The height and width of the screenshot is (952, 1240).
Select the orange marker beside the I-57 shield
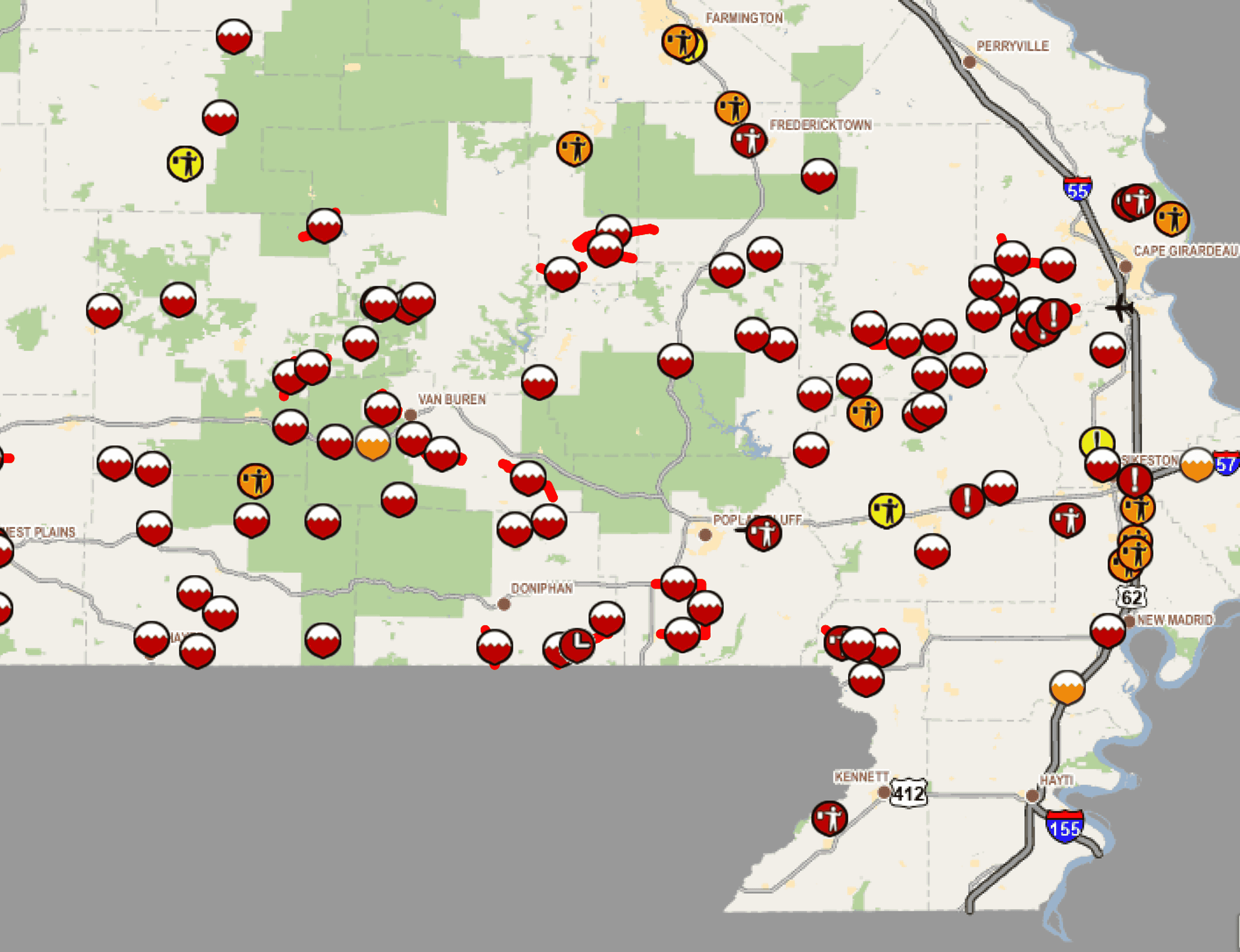point(1196,464)
